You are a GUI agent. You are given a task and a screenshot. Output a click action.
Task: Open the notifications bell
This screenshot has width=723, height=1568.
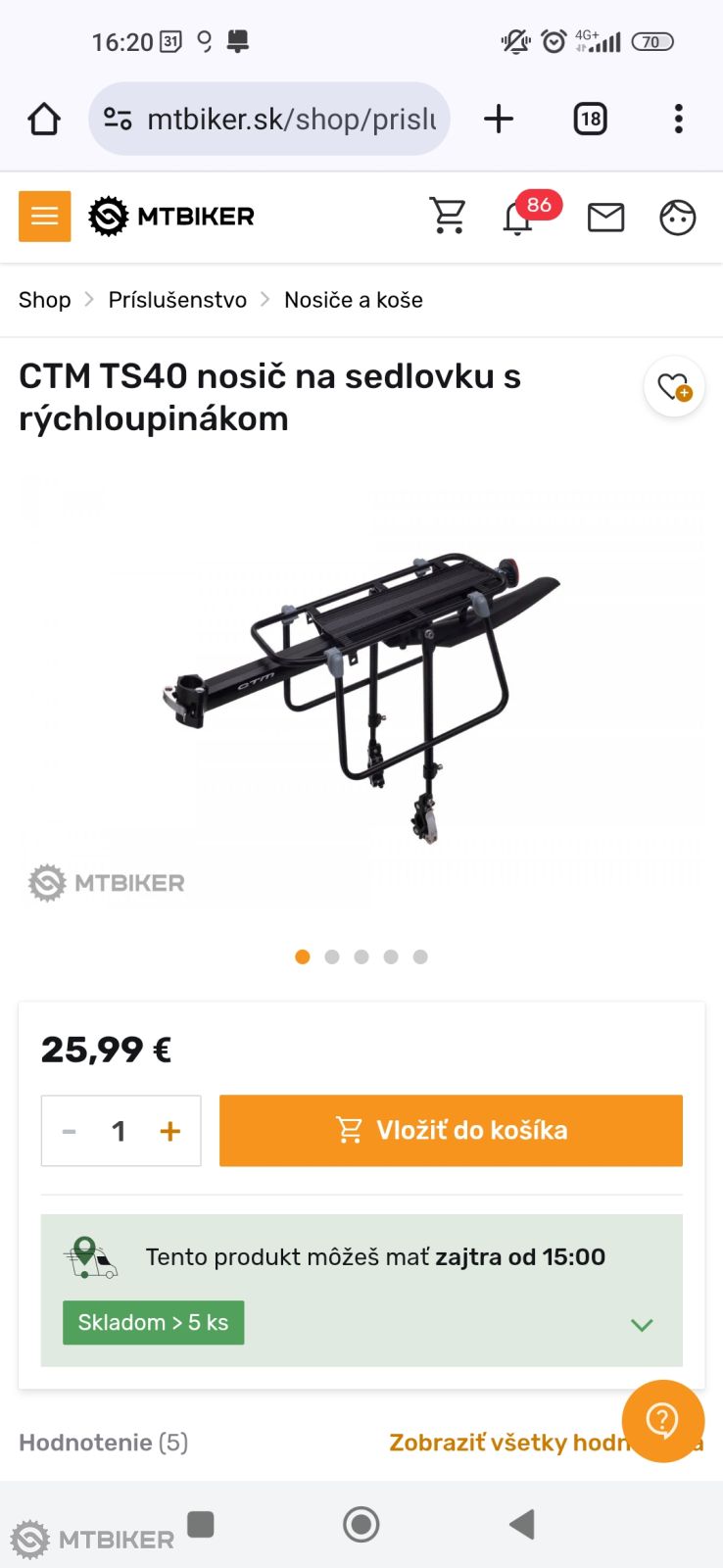pyautogui.click(x=518, y=218)
